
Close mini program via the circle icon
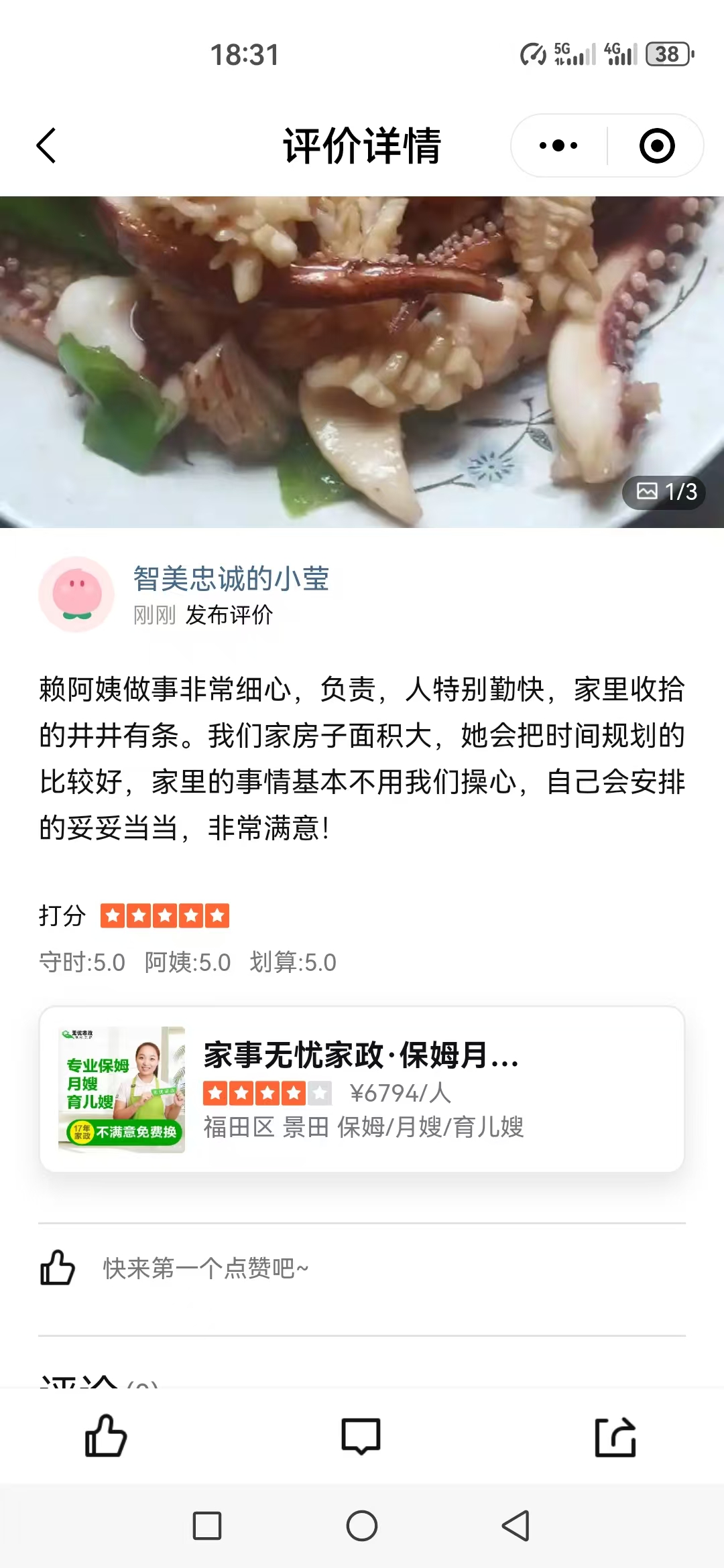click(657, 145)
